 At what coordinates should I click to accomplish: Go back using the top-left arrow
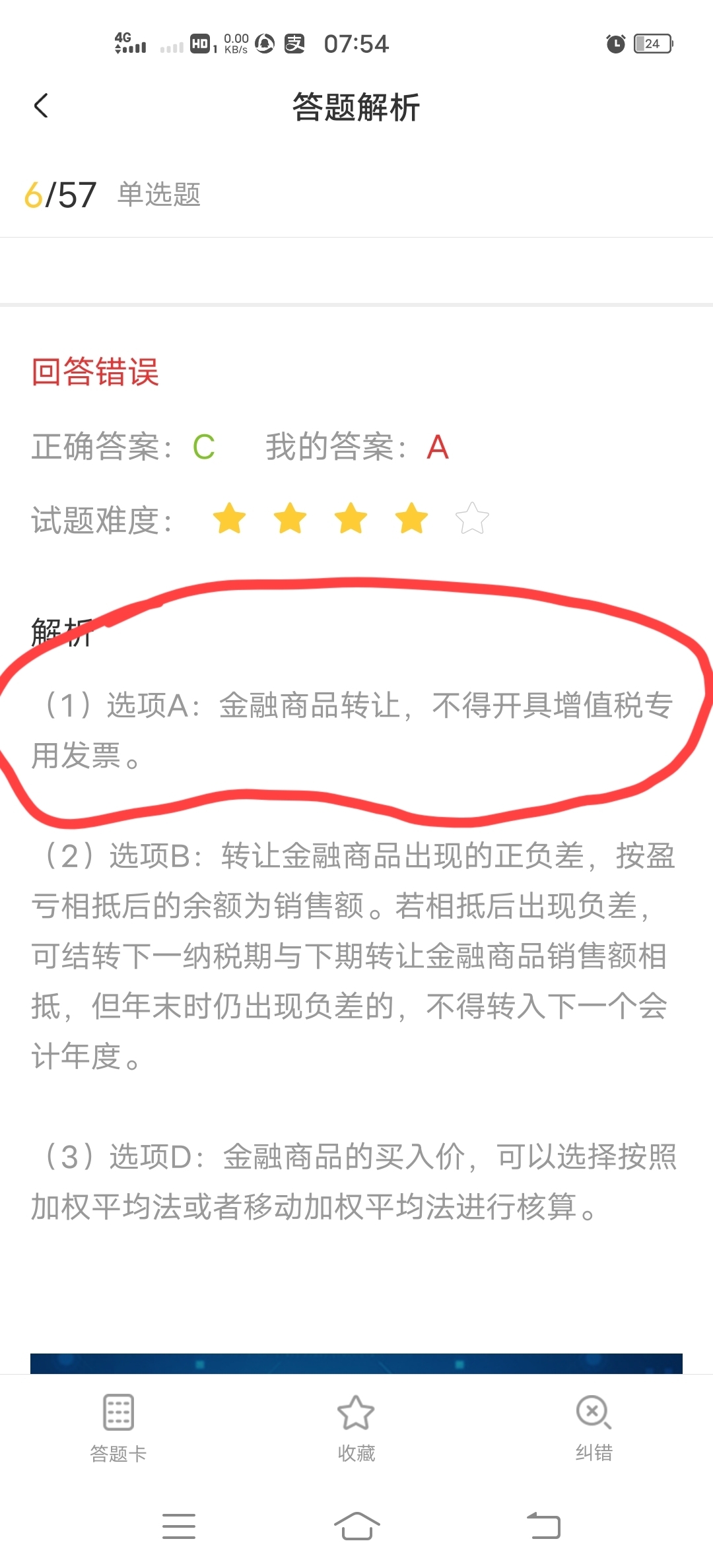click(x=41, y=106)
